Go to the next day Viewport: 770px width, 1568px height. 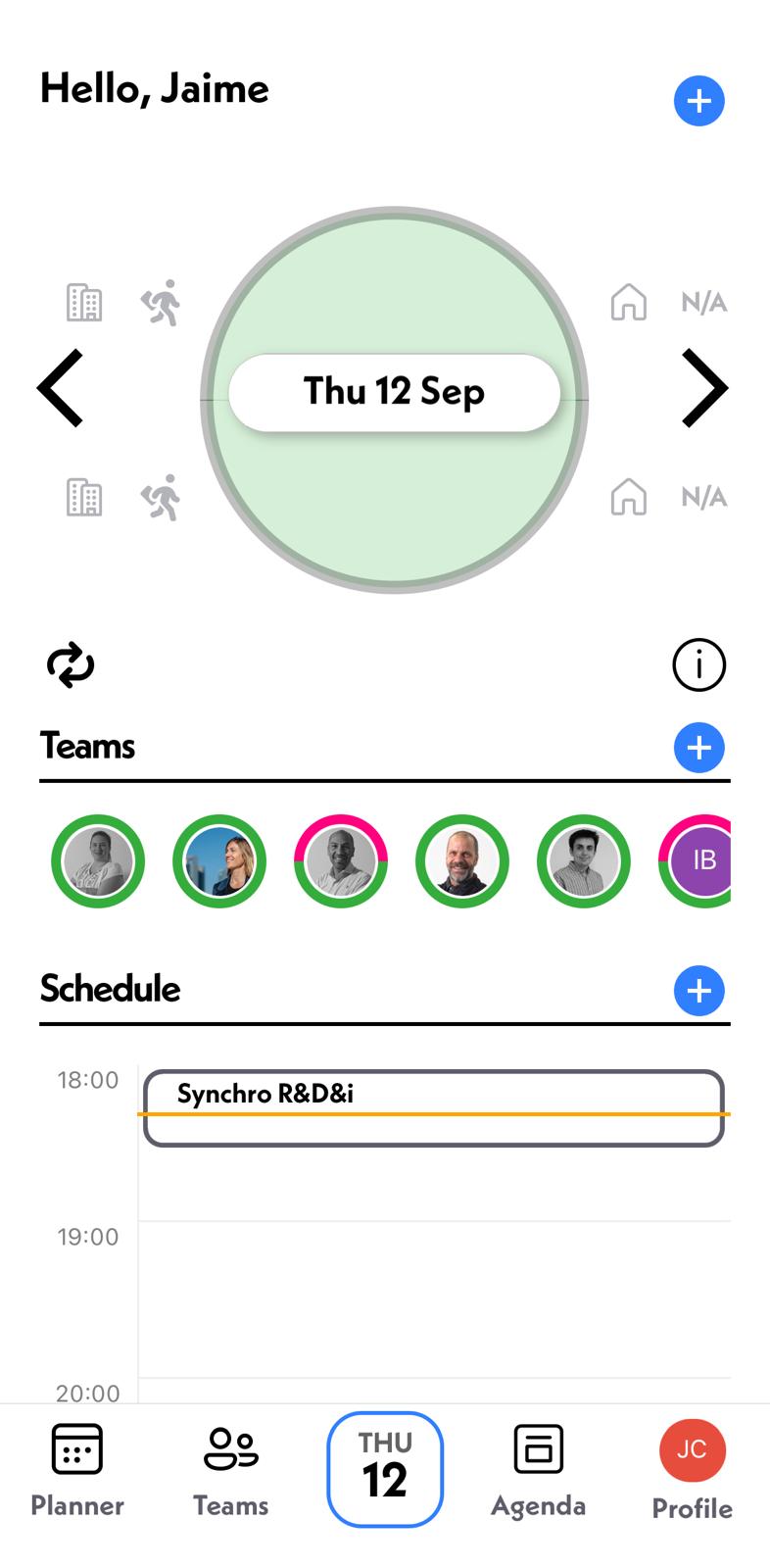tap(704, 389)
